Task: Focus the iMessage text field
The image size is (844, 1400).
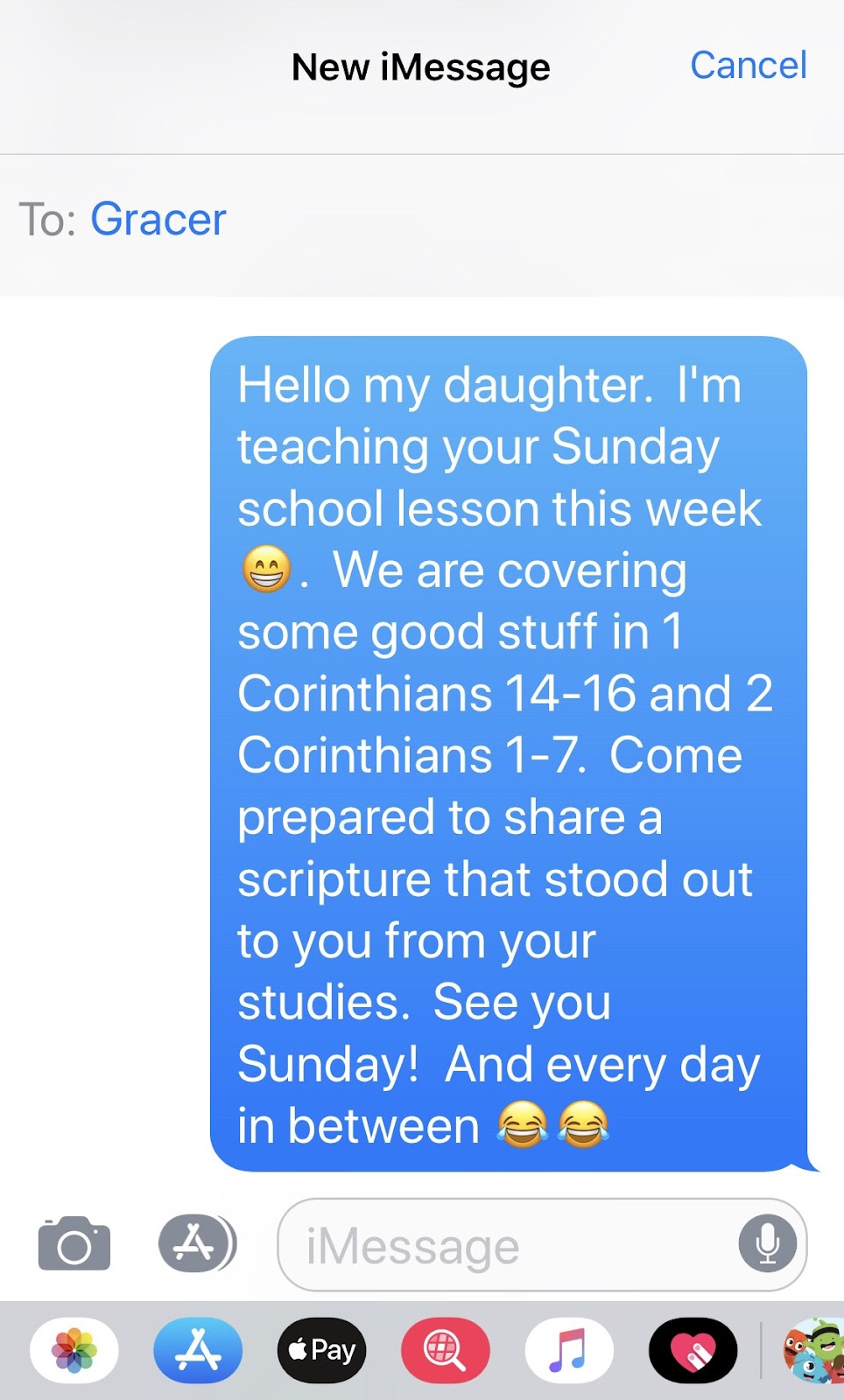Action: point(508,1245)
